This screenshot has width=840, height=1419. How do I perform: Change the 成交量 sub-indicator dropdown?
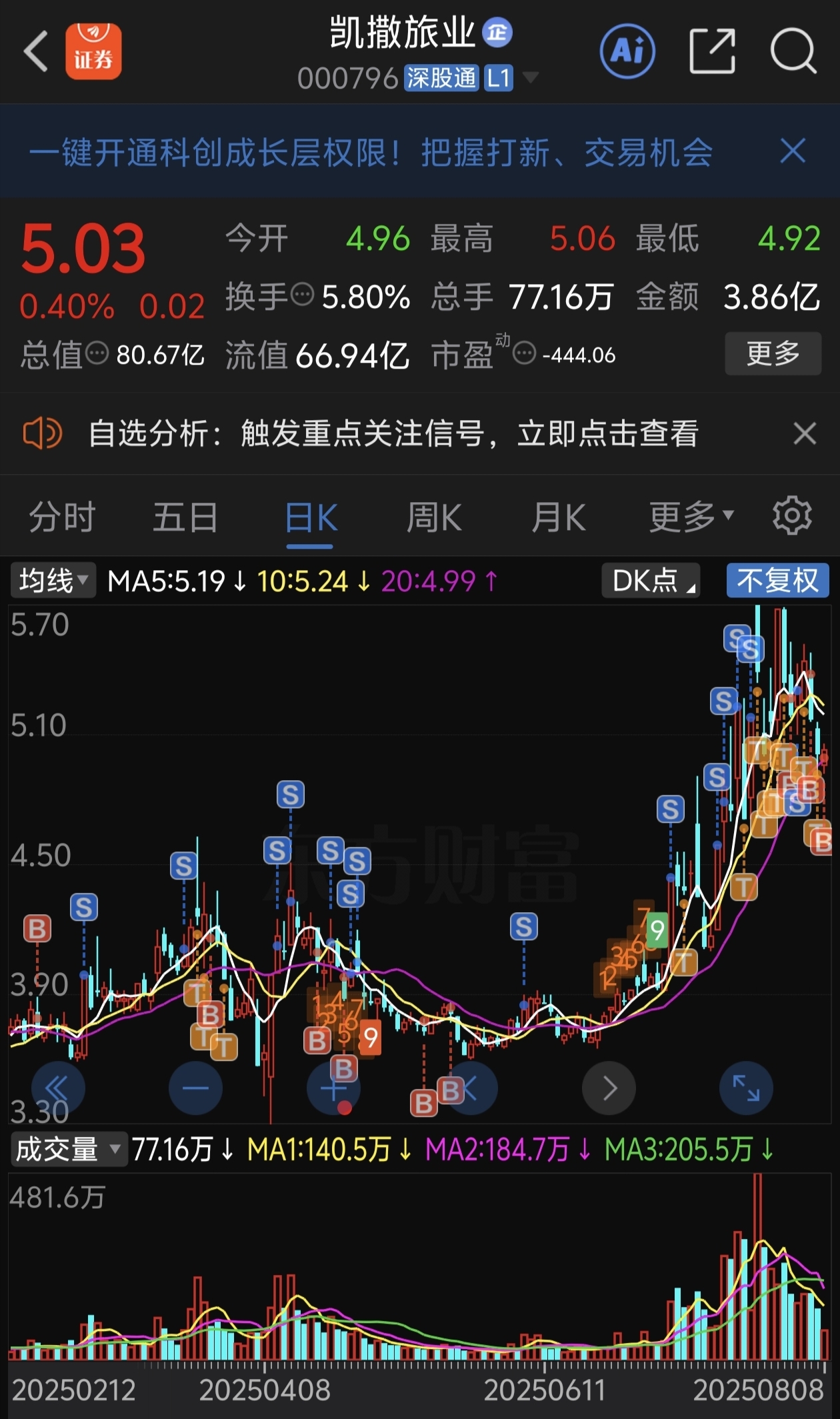click(68, 1150)
